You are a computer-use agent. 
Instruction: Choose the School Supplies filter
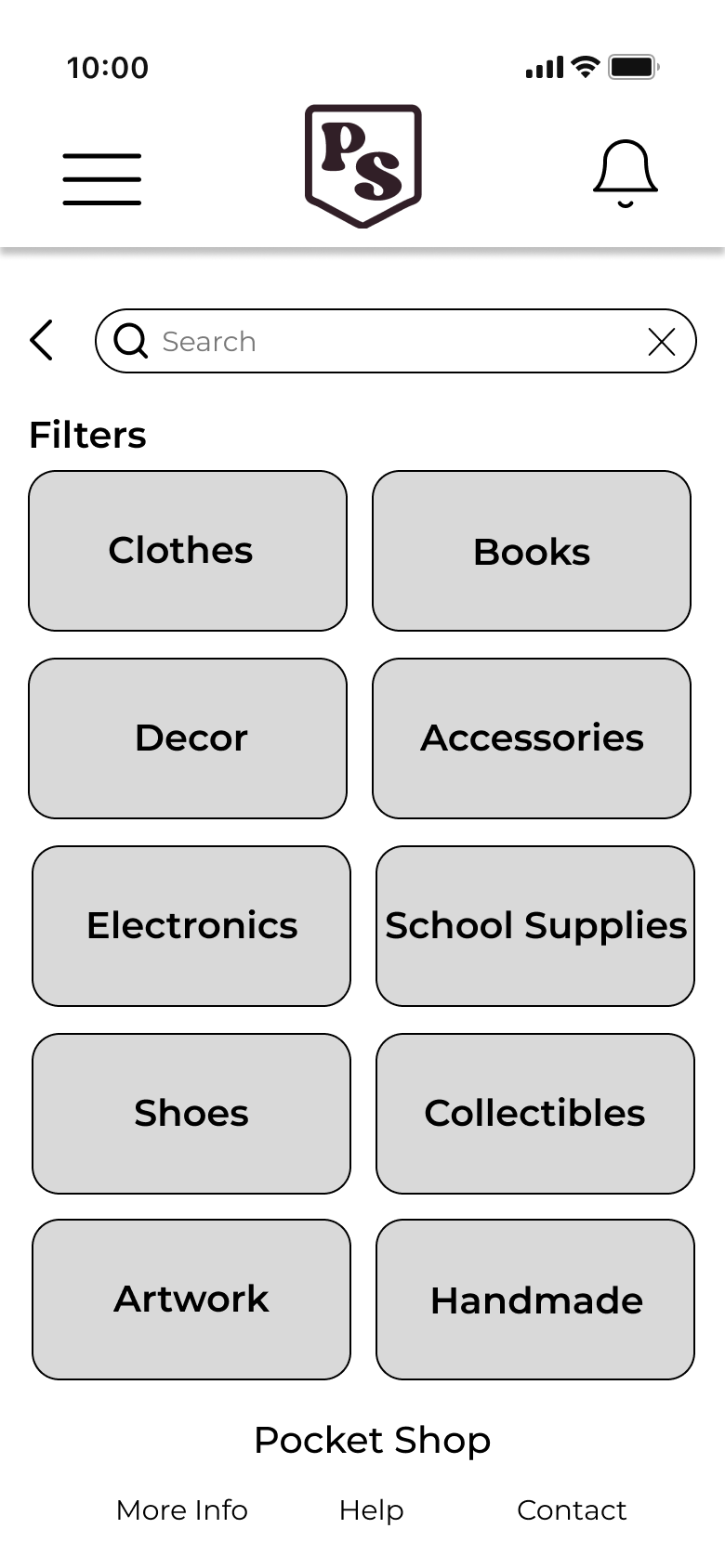(x=535, y=926)
